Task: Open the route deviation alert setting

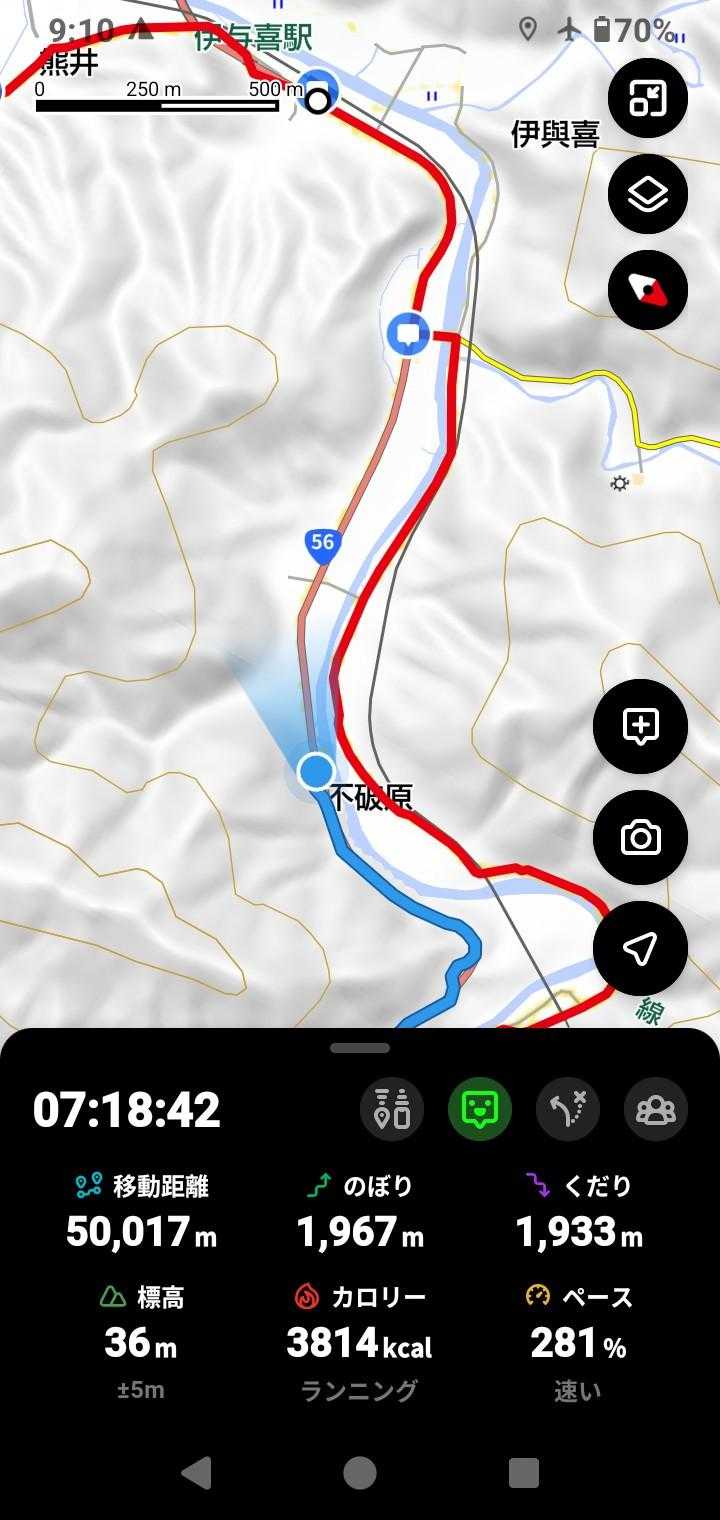Action: [x=568, y=1109]
